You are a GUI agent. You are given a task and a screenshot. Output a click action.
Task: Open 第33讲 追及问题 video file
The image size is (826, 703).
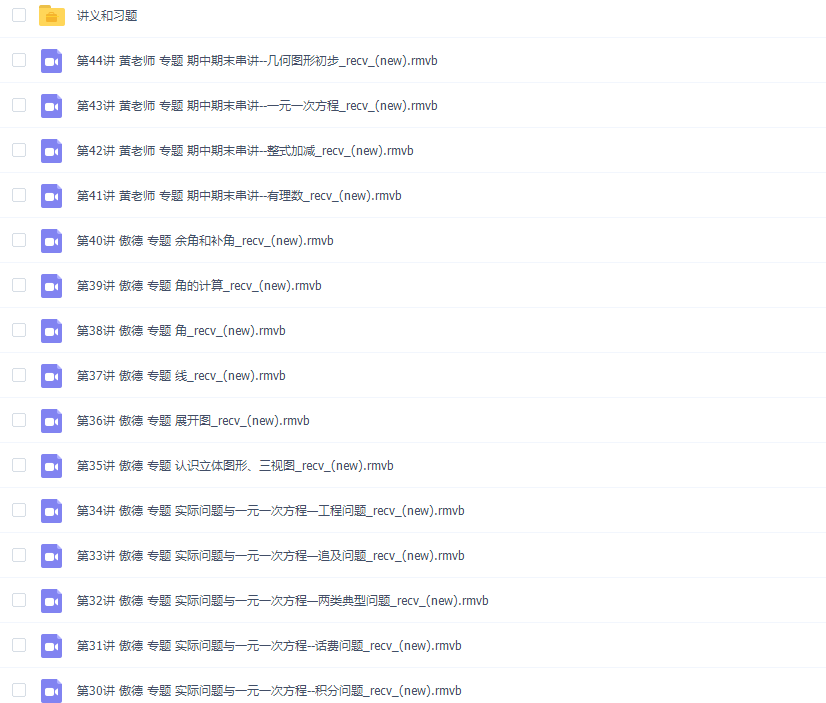click(270, 556)
